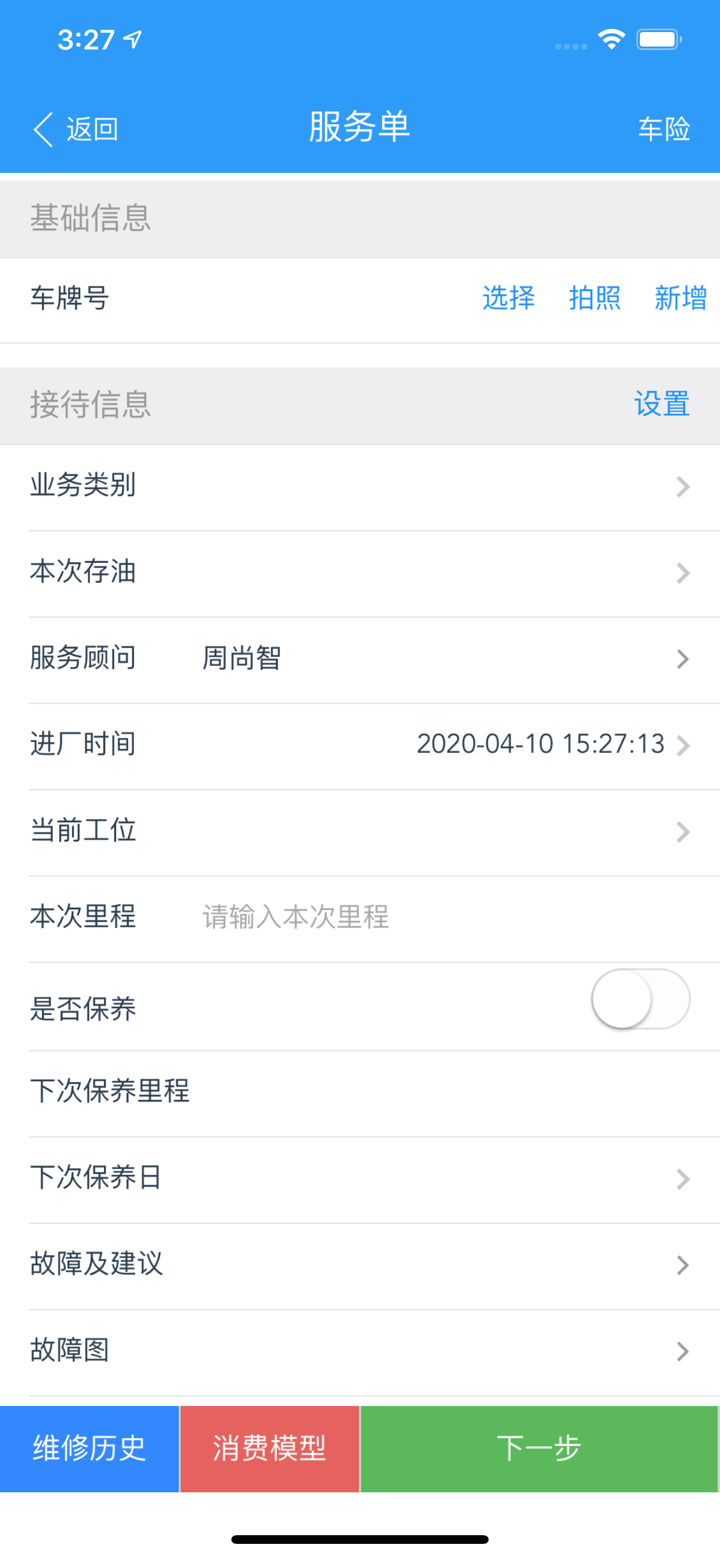
Task: Tap the back chevron arrow
Action: [41, 129]
